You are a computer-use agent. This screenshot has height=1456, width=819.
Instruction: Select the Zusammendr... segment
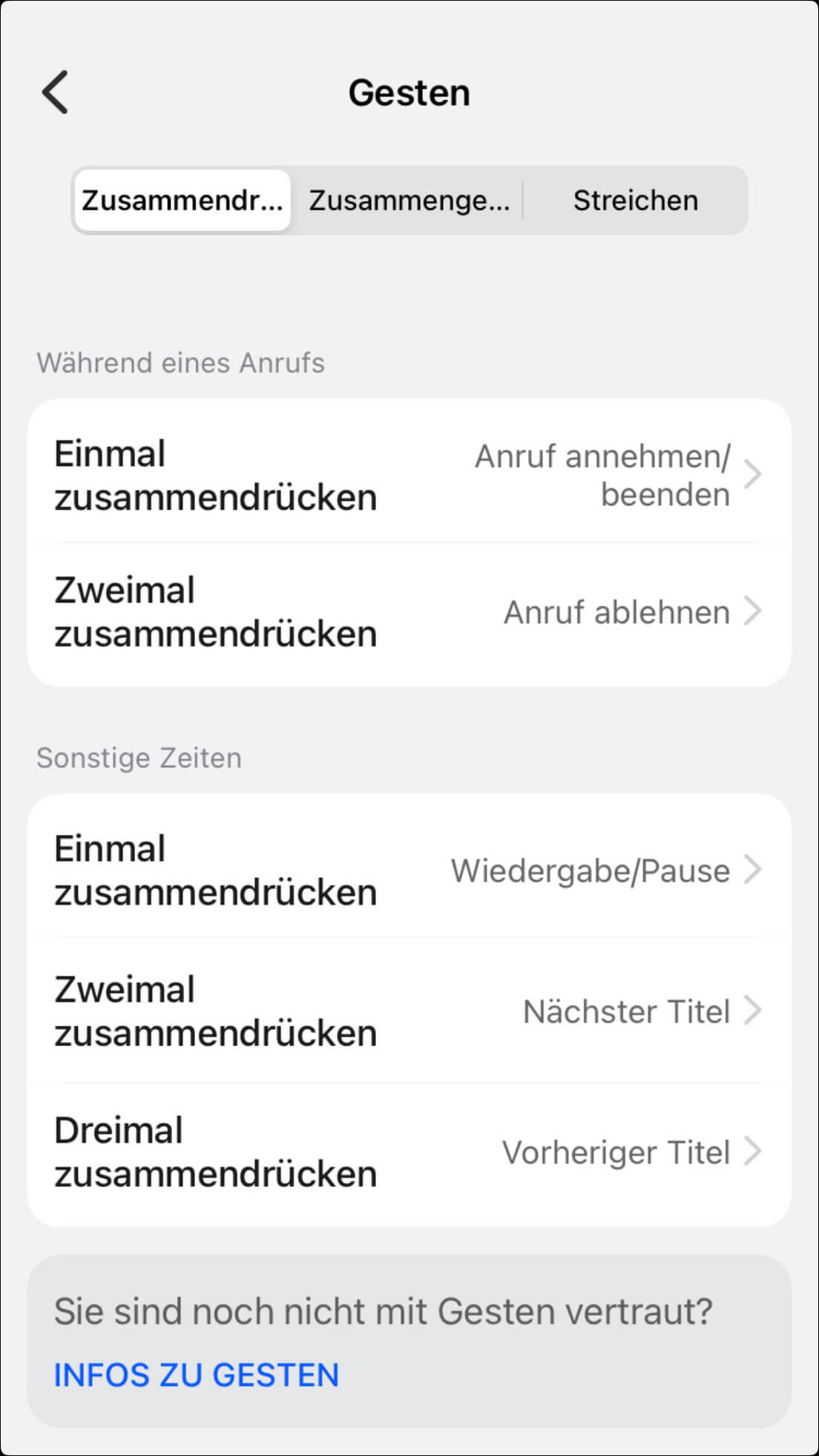182,200
